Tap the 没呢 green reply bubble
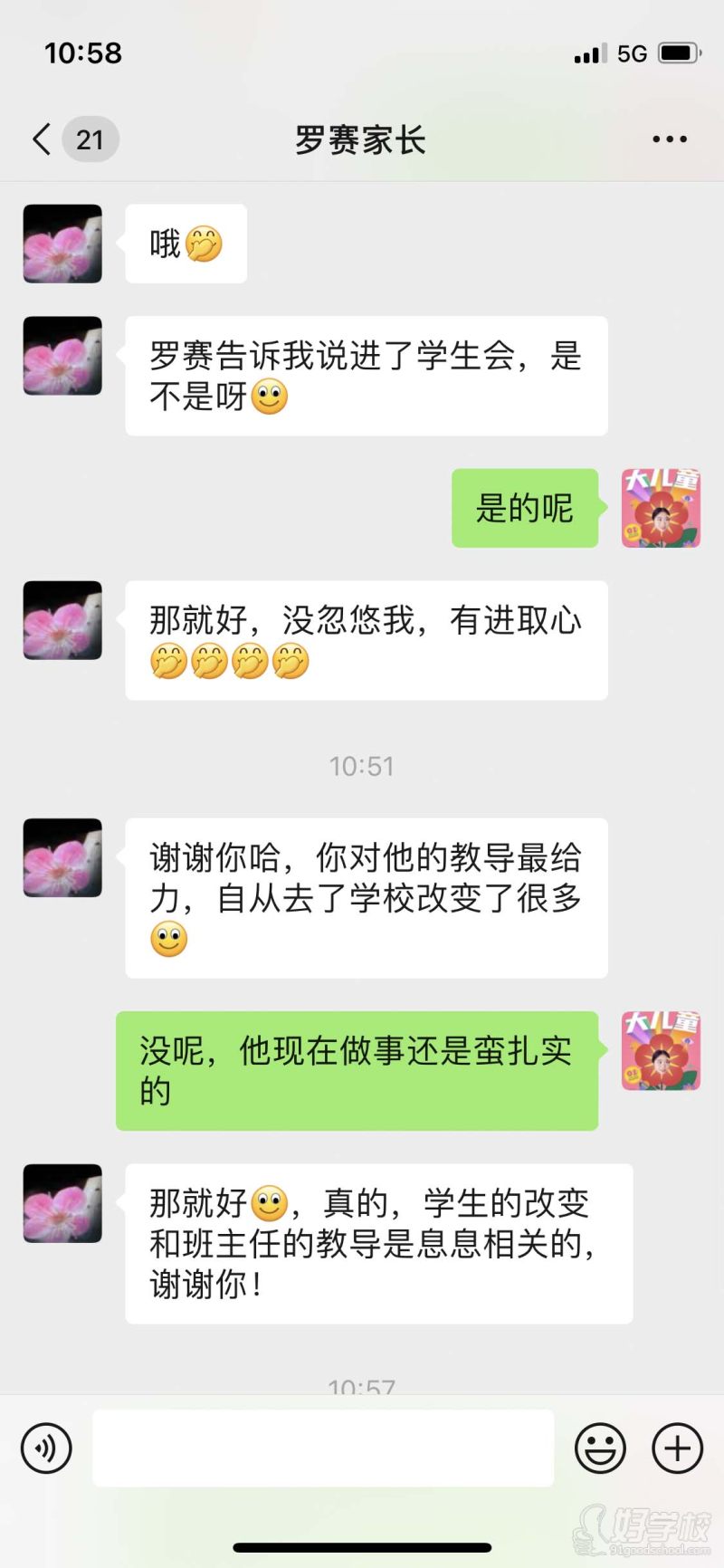 [357, 1071]
